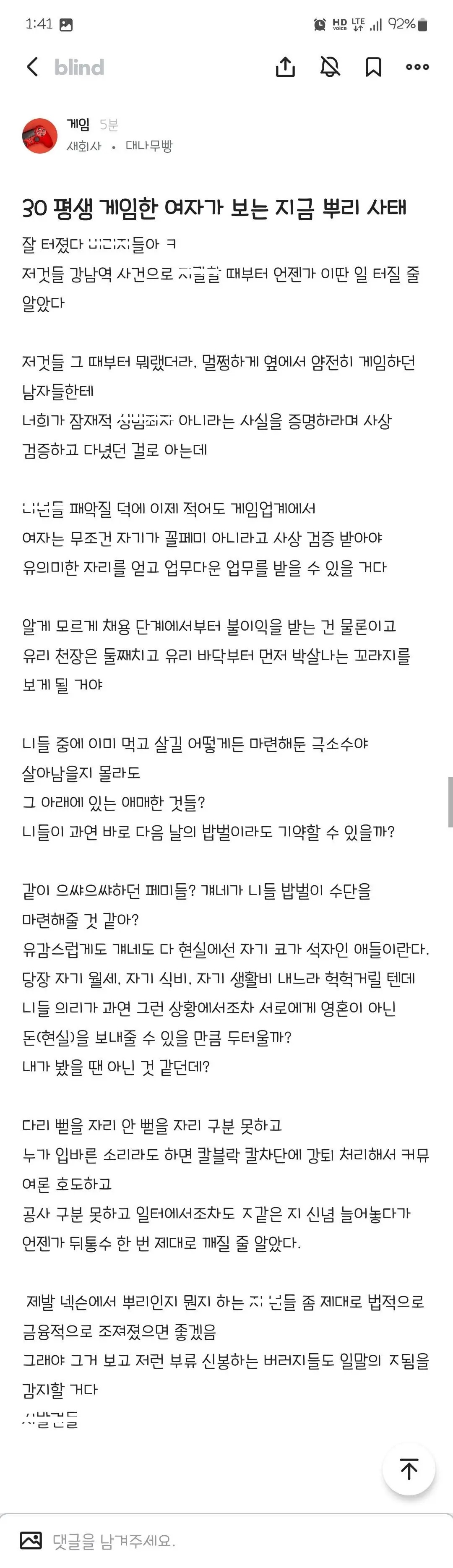Open the author's red avatar
453x1568 pixels.
coord(39,136)
